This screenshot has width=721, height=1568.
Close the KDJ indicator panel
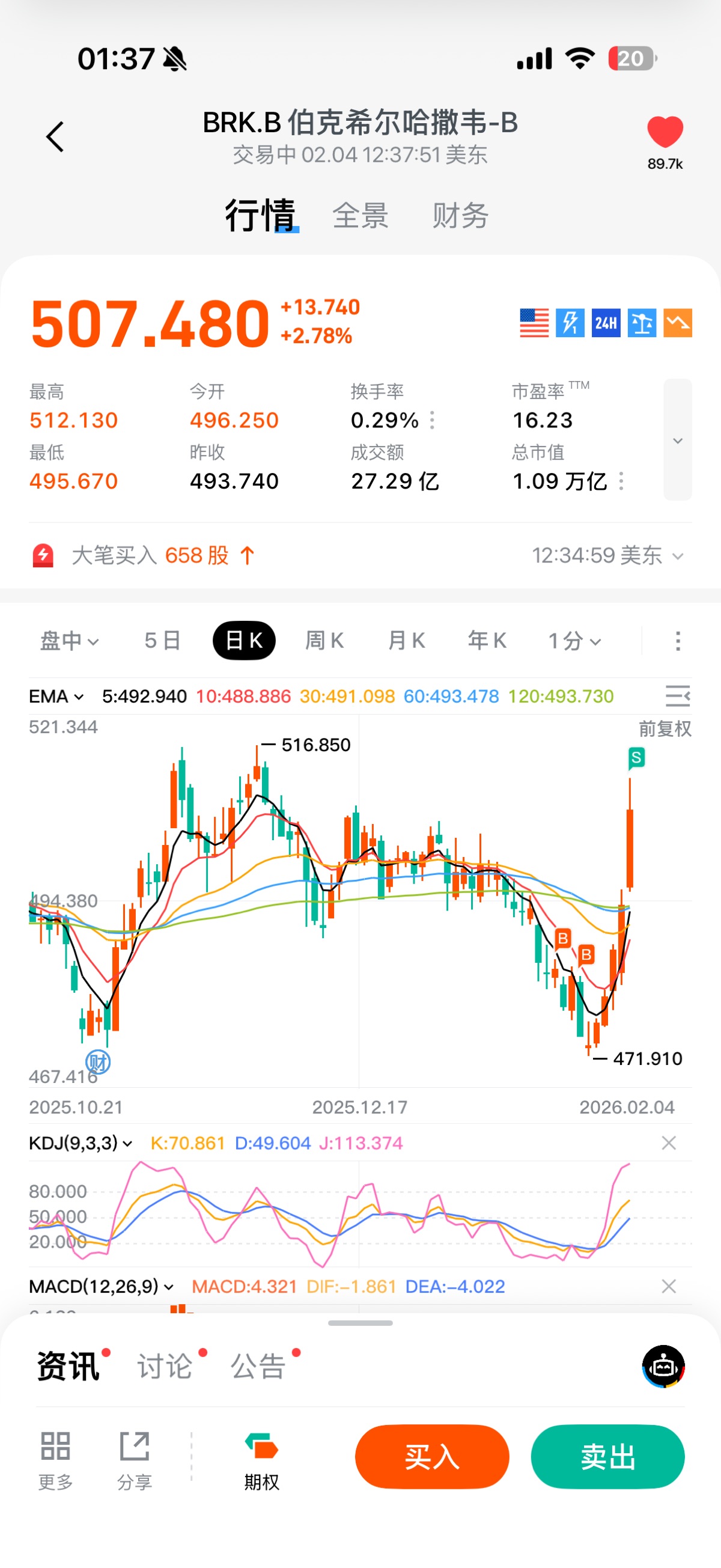point(669,1143)
